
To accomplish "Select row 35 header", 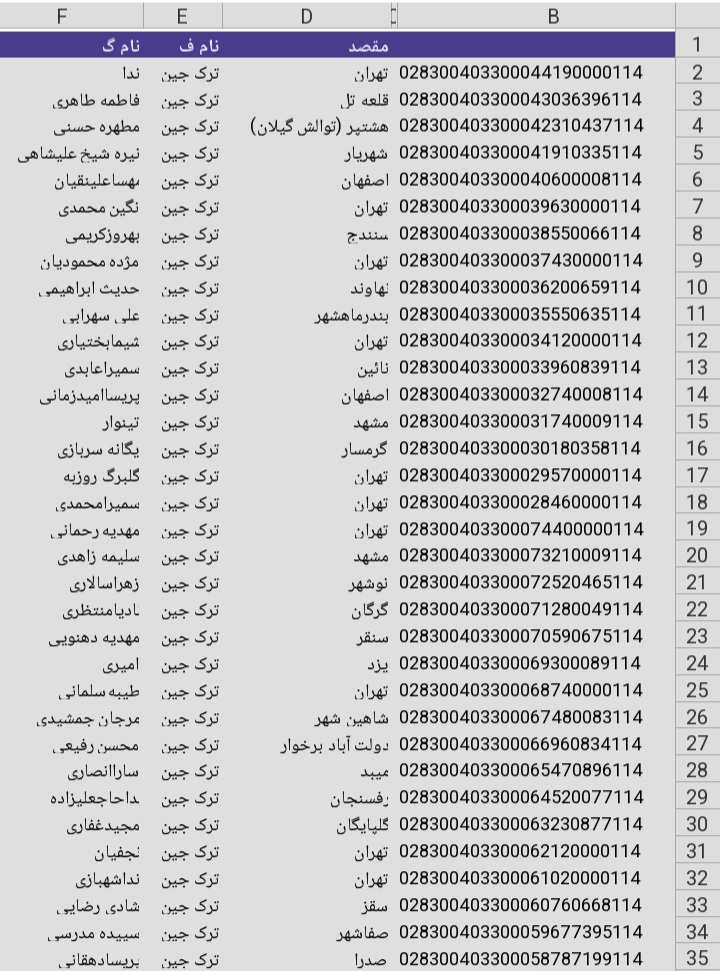I will (x=697, y=959).
